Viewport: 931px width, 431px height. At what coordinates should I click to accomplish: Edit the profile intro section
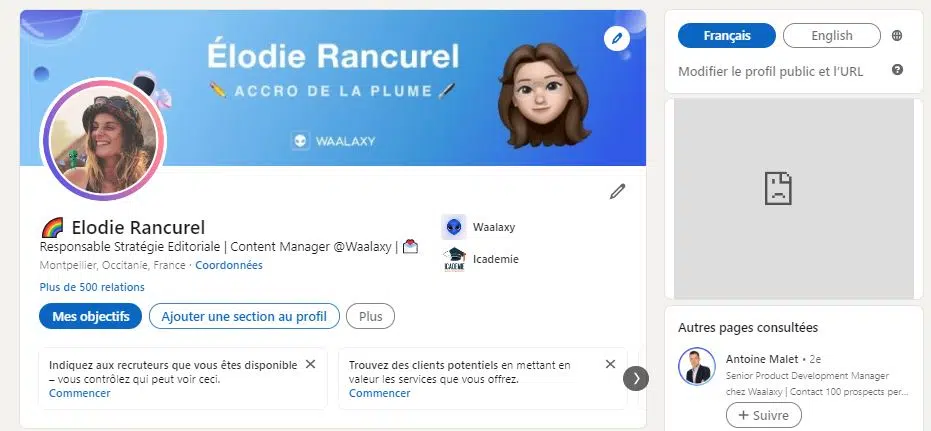click(617, 191)
